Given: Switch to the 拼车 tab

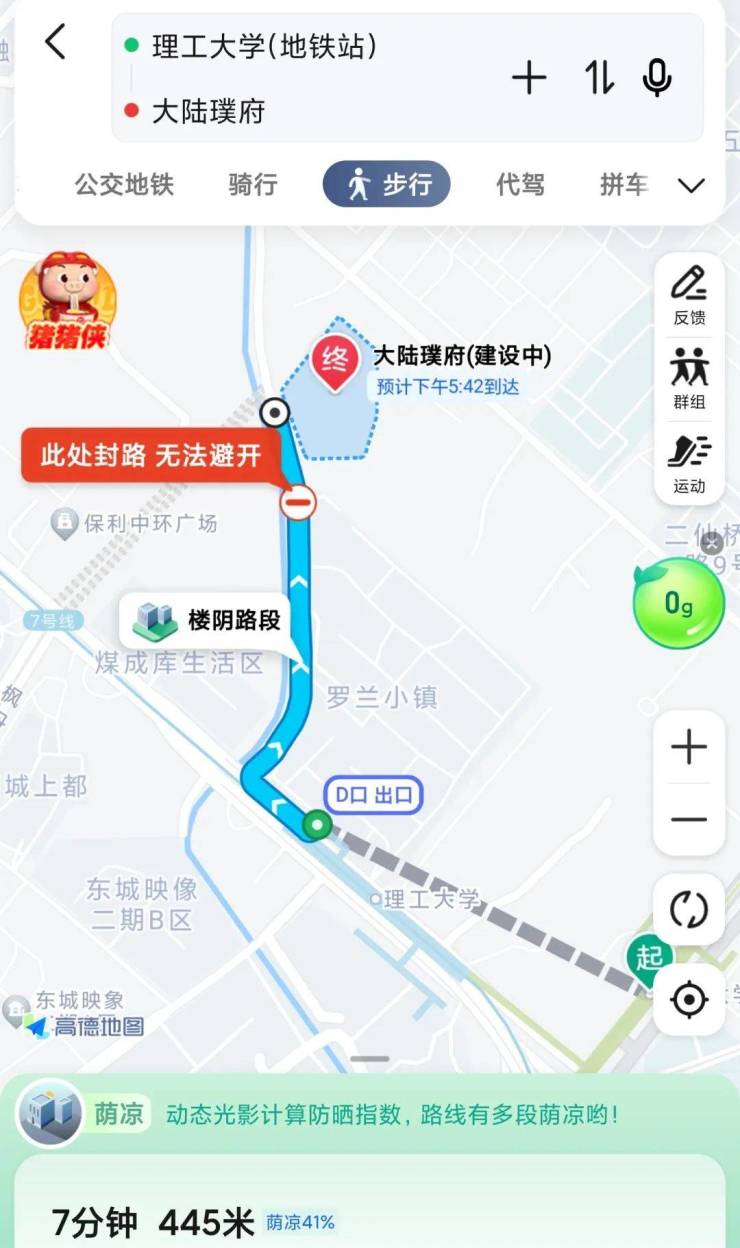Looking at the screenshot, I should pos(624,185).
